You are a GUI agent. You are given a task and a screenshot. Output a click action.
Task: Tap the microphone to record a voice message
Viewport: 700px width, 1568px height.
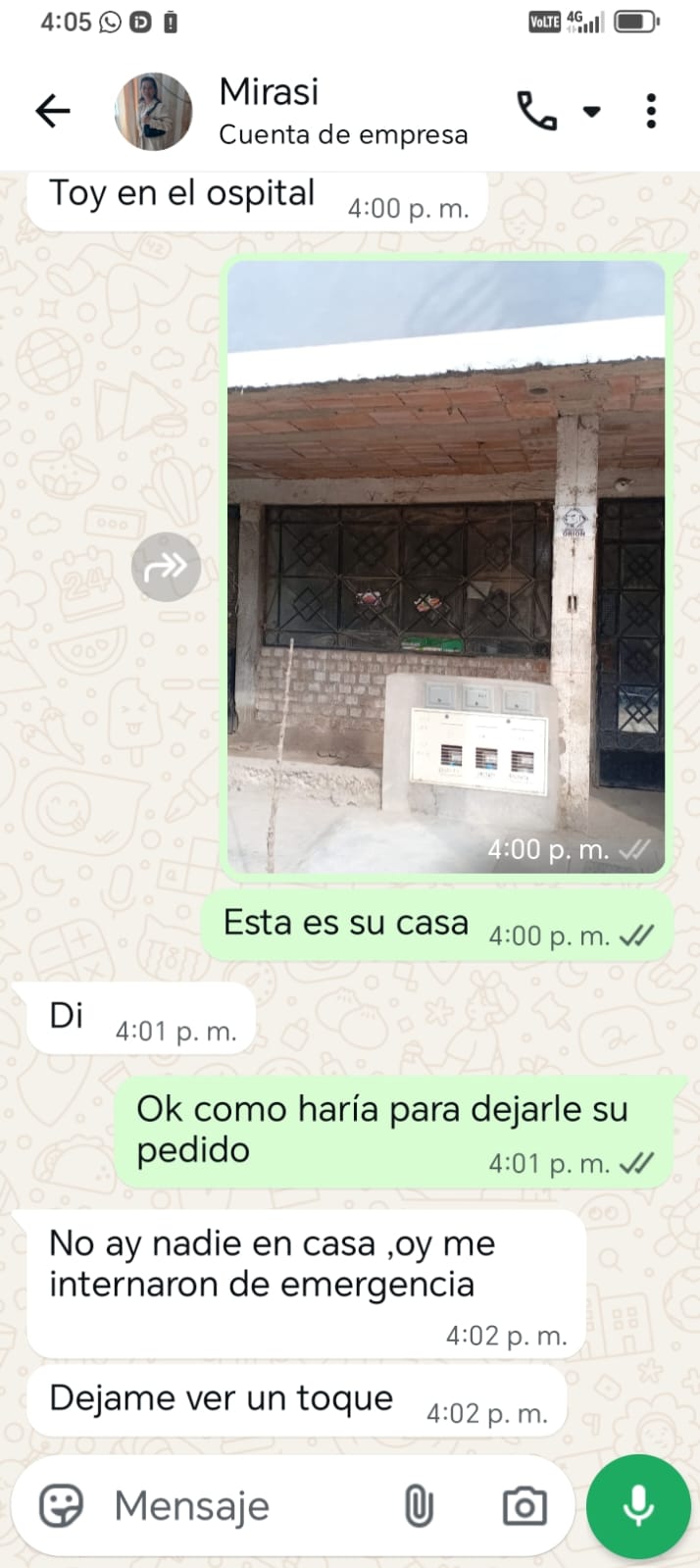pos(638,1505)
